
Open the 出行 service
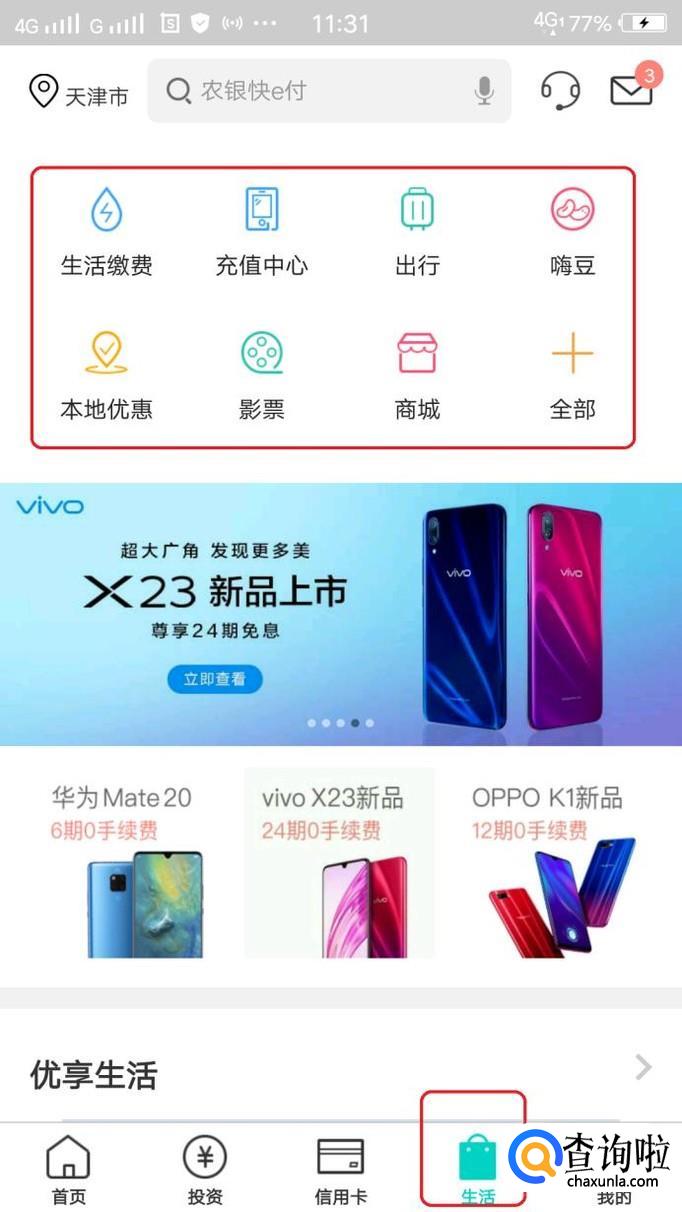tap(418, 232)
